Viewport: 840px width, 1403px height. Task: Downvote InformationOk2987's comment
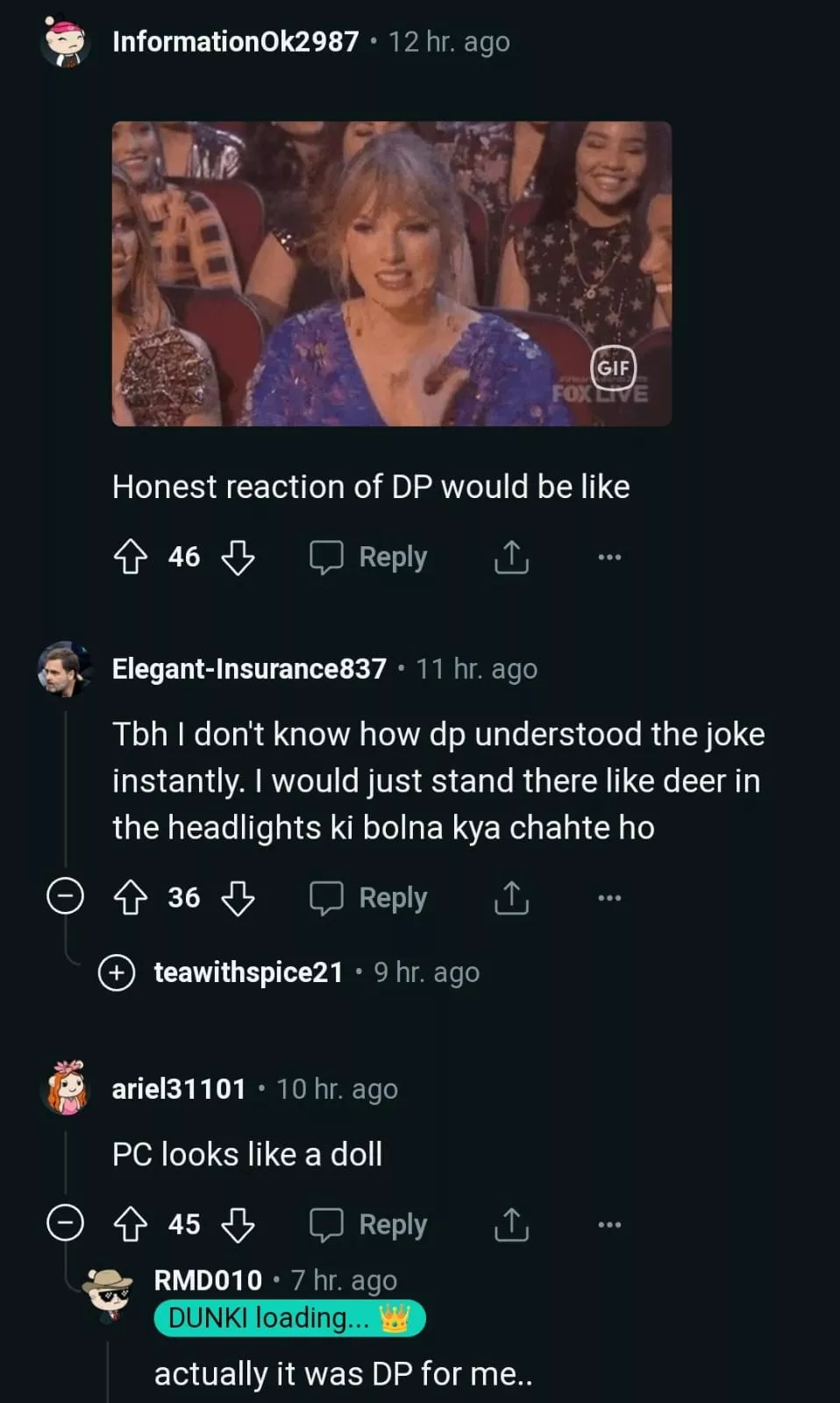[x=238, y=557]
